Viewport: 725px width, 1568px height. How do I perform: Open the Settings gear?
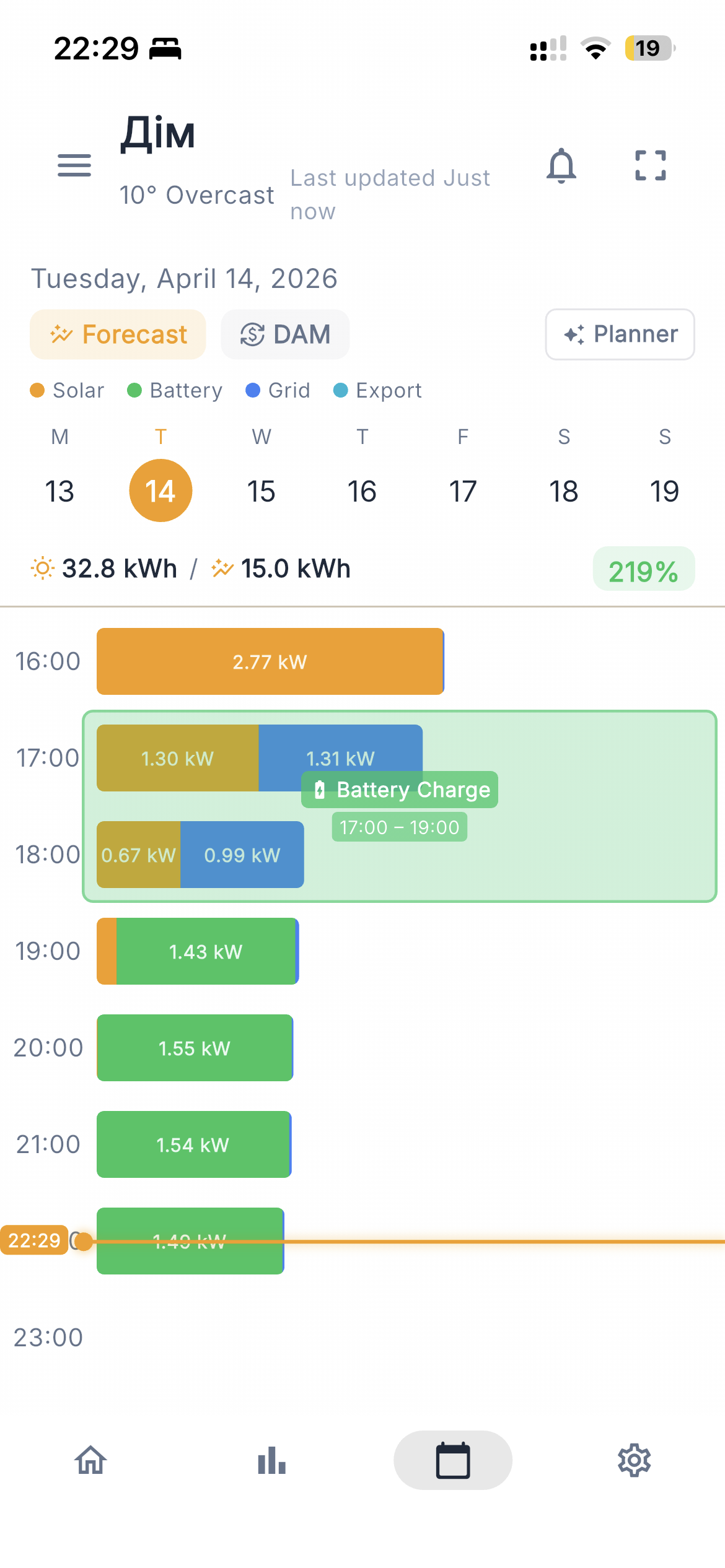click(634, 1460)
